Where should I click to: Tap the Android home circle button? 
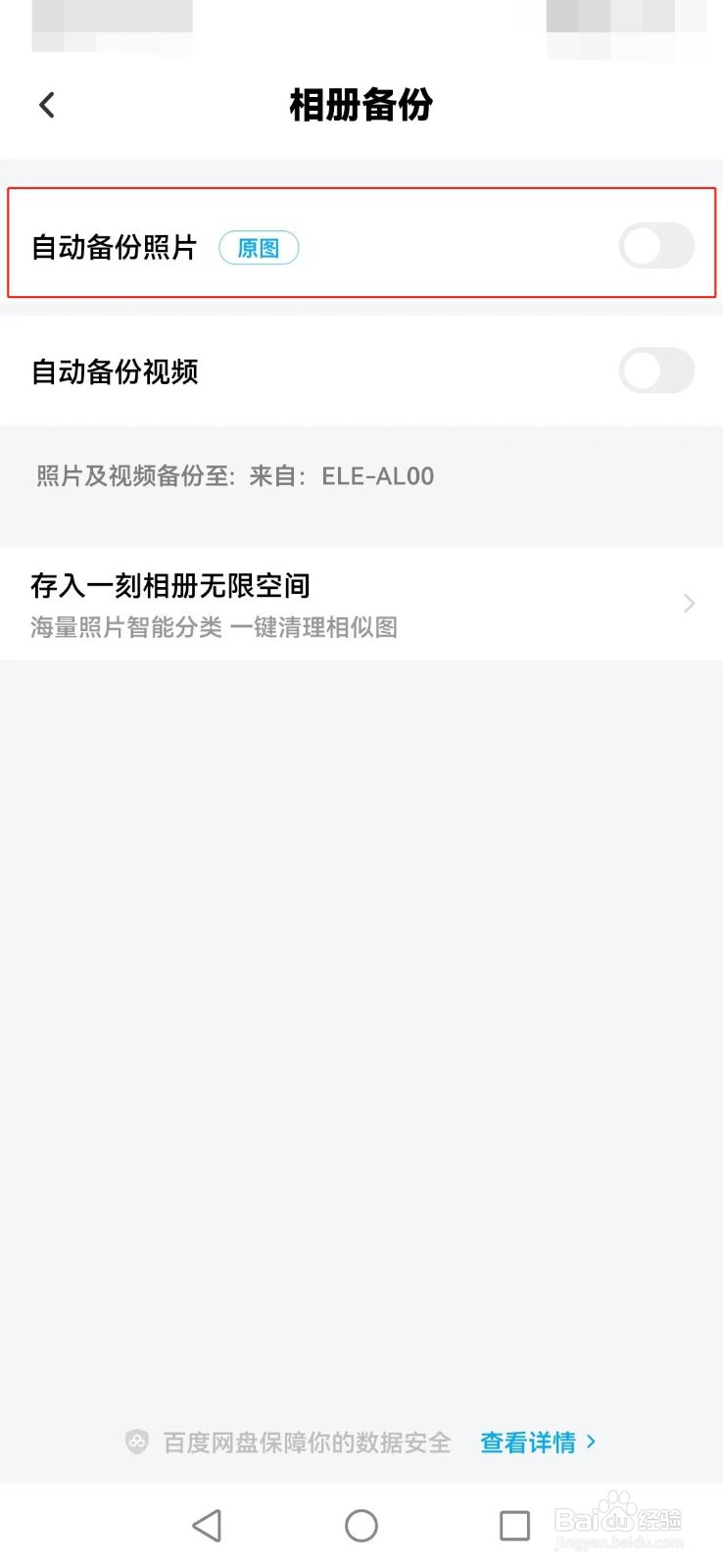tap(361, 1525)
